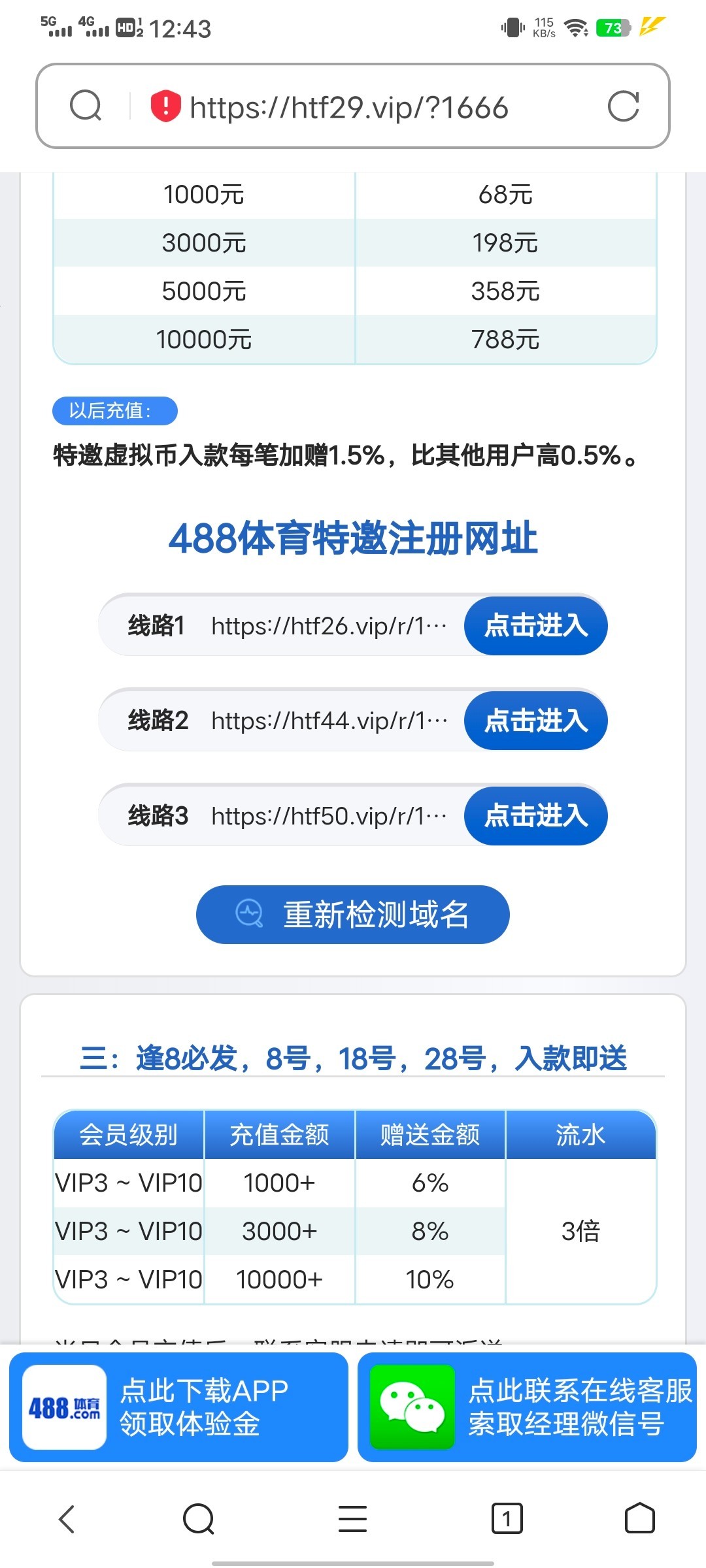The width and height of the screenshot is (706, 1568).
Task: Enter 线路2 via its 点击进入 button
Action: [x=535, y=721]
